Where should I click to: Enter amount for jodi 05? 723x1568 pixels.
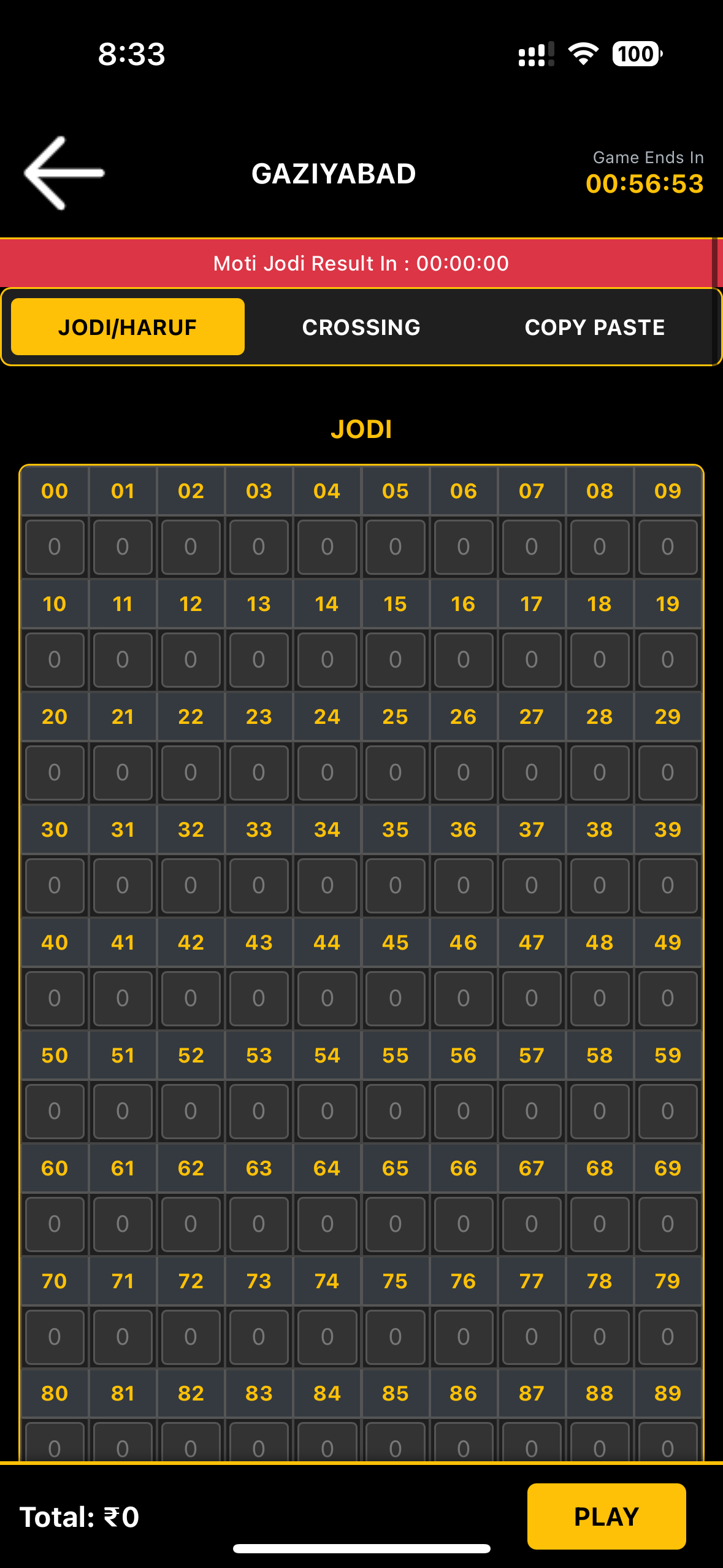395,547
